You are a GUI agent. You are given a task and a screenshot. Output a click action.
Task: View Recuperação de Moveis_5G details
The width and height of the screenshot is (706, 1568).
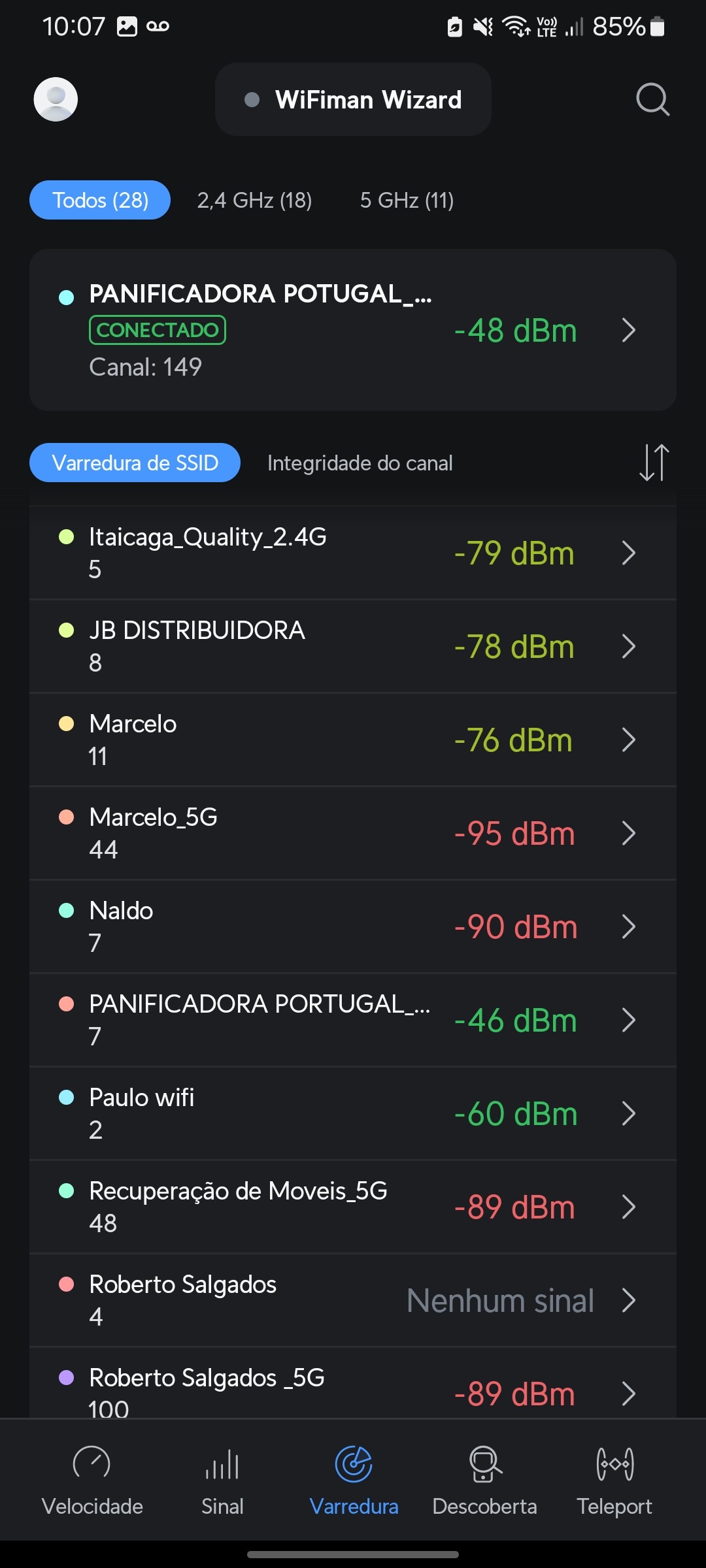tap(353, 1207)
